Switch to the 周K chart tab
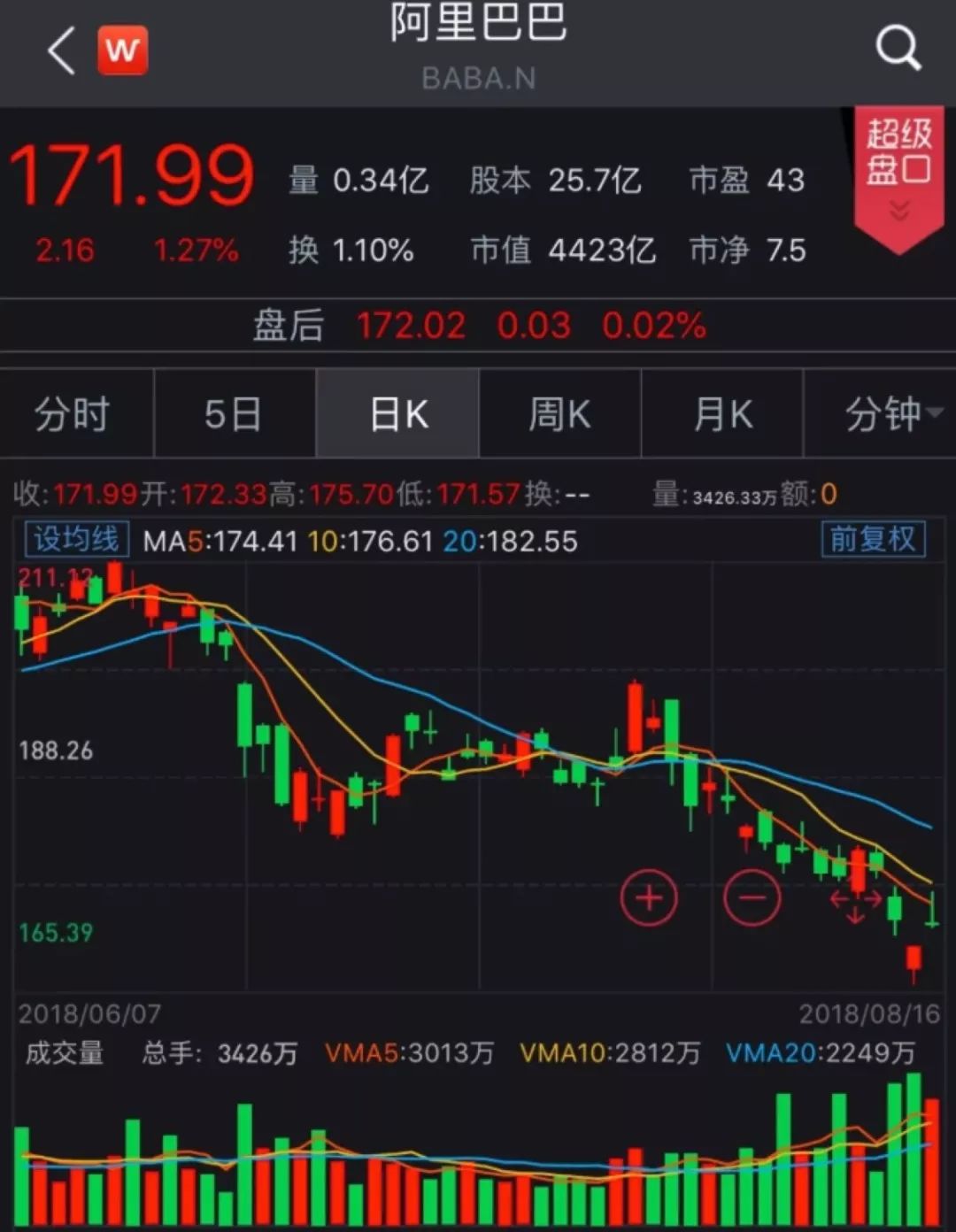The image size is (956, 1232). tap(559, 414)
